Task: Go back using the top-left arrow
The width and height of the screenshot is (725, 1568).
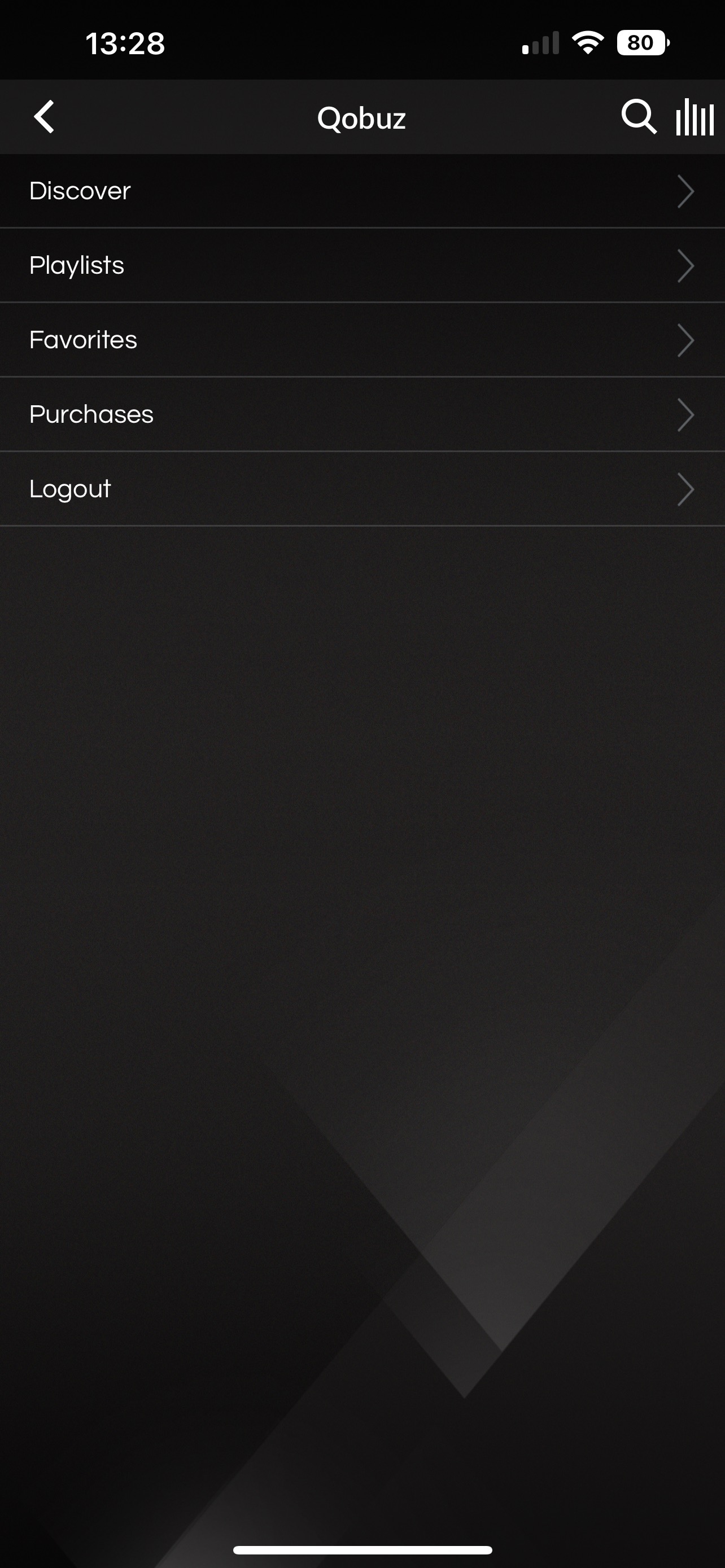Action: click(44, 116)
